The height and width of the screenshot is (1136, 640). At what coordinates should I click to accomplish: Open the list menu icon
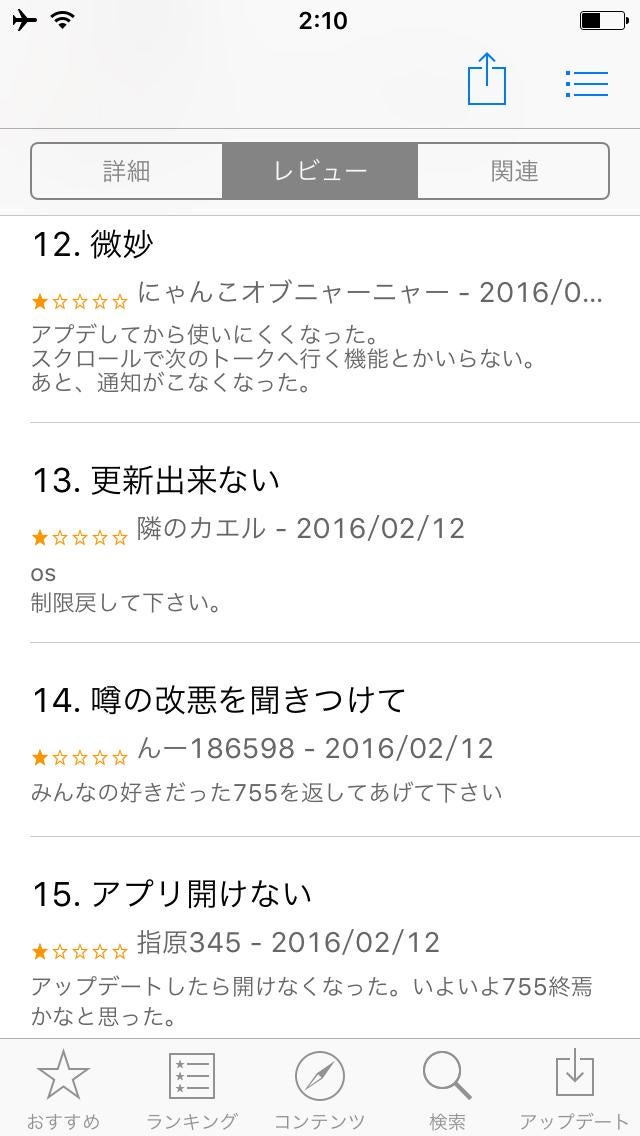[x=586, y=83]
